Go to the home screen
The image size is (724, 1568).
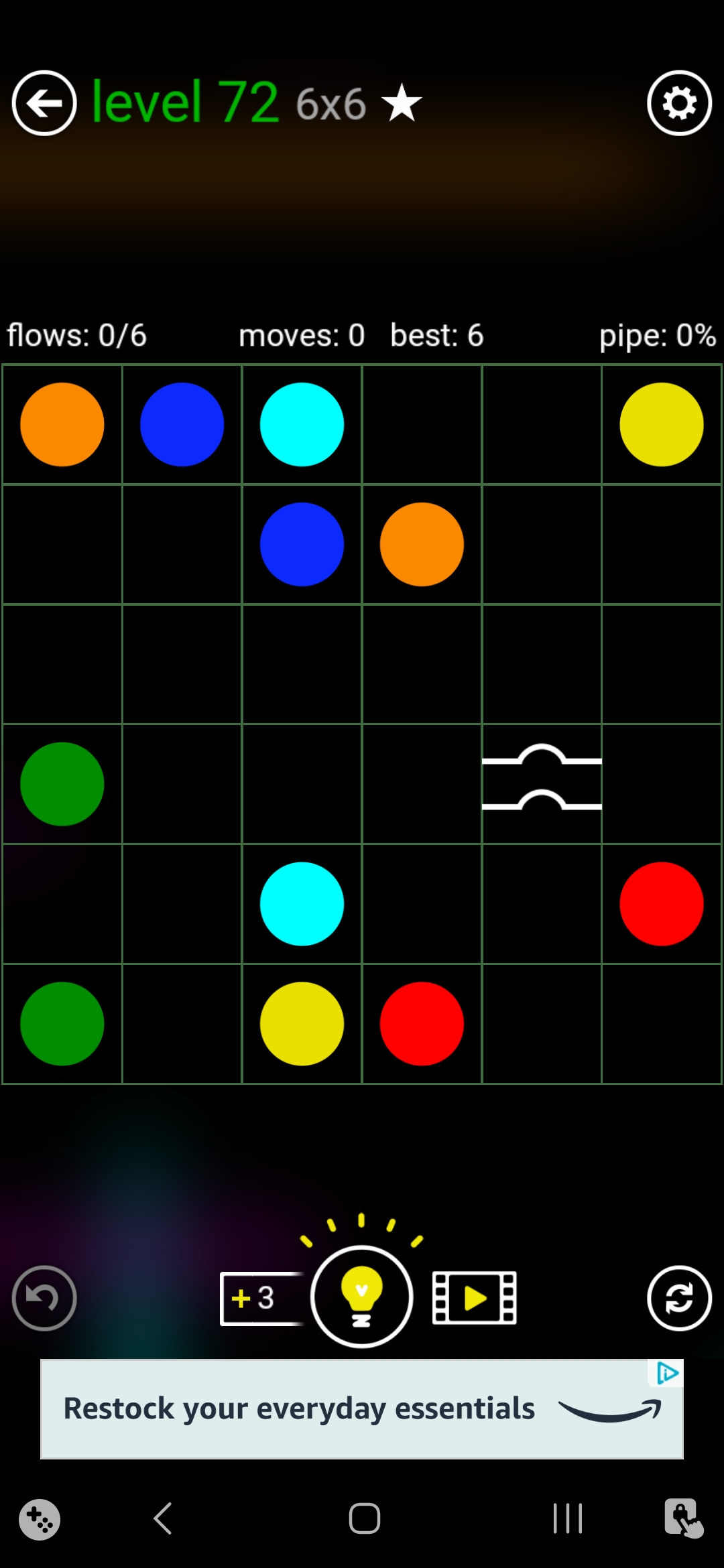tap(364, 1518)
